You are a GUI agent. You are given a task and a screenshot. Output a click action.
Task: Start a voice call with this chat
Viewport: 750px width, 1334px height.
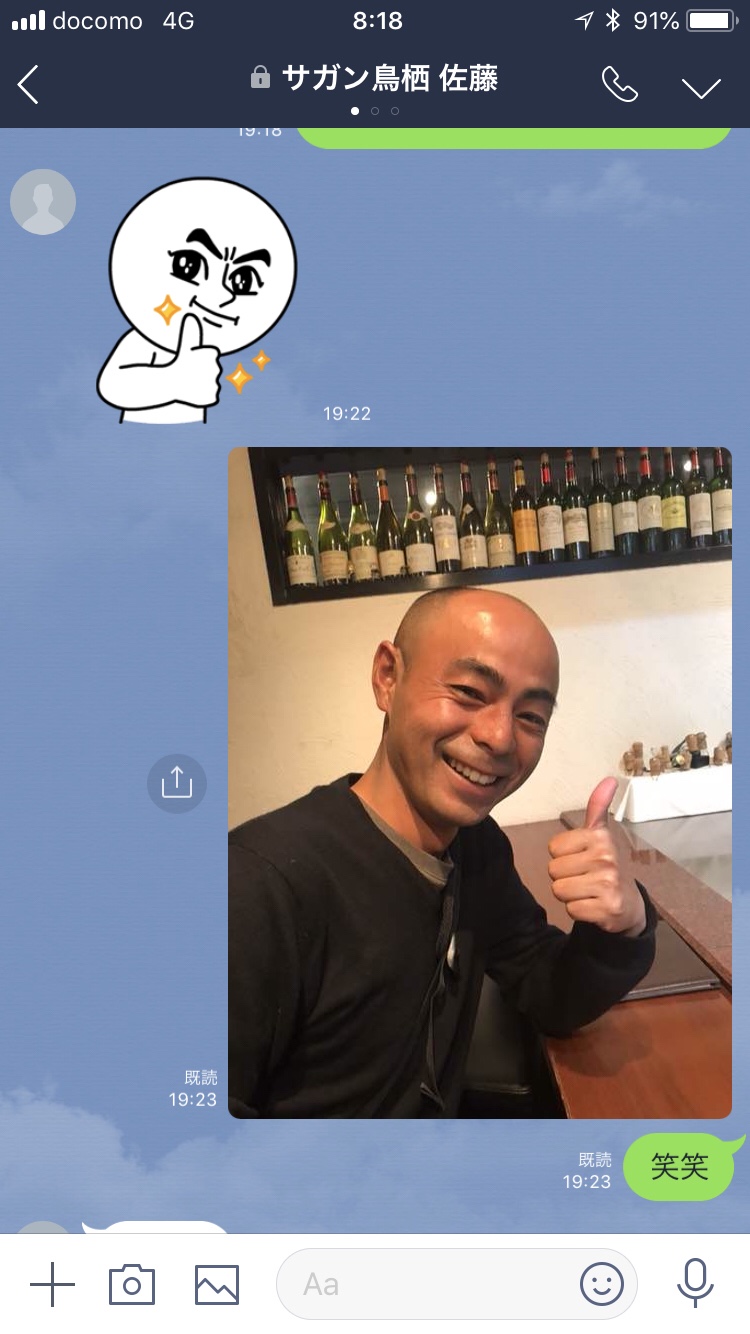pyautogui.click(x=619, y=85)
